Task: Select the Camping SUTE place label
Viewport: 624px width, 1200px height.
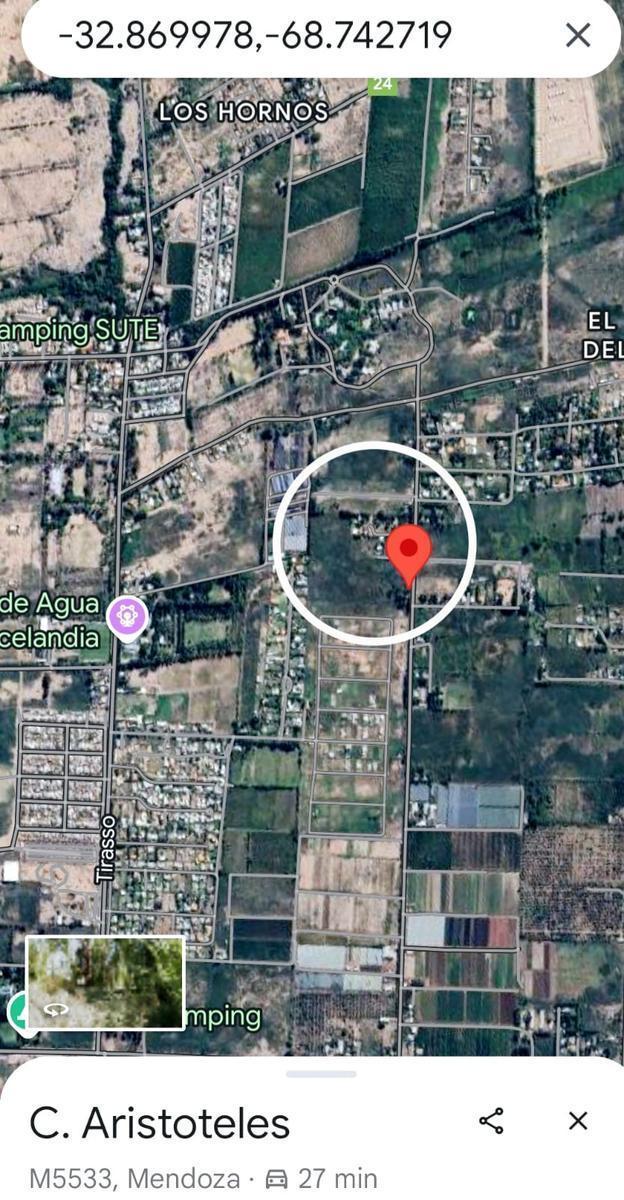Action: click(80, 332)
